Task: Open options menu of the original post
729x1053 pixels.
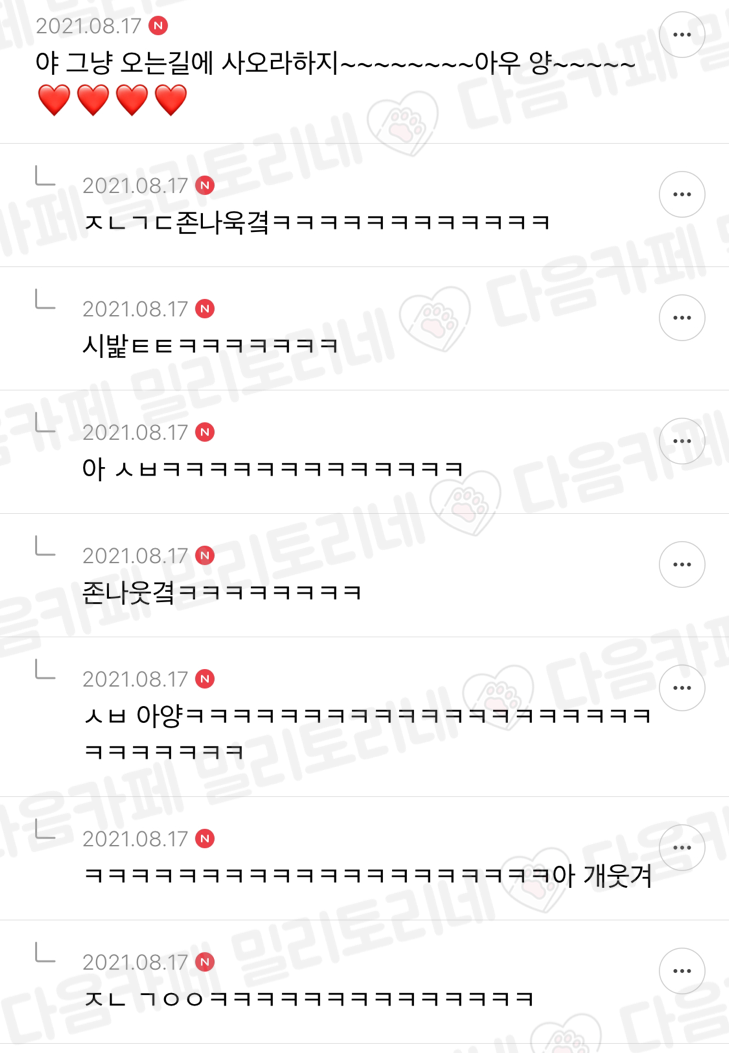Action: point(682,33)
